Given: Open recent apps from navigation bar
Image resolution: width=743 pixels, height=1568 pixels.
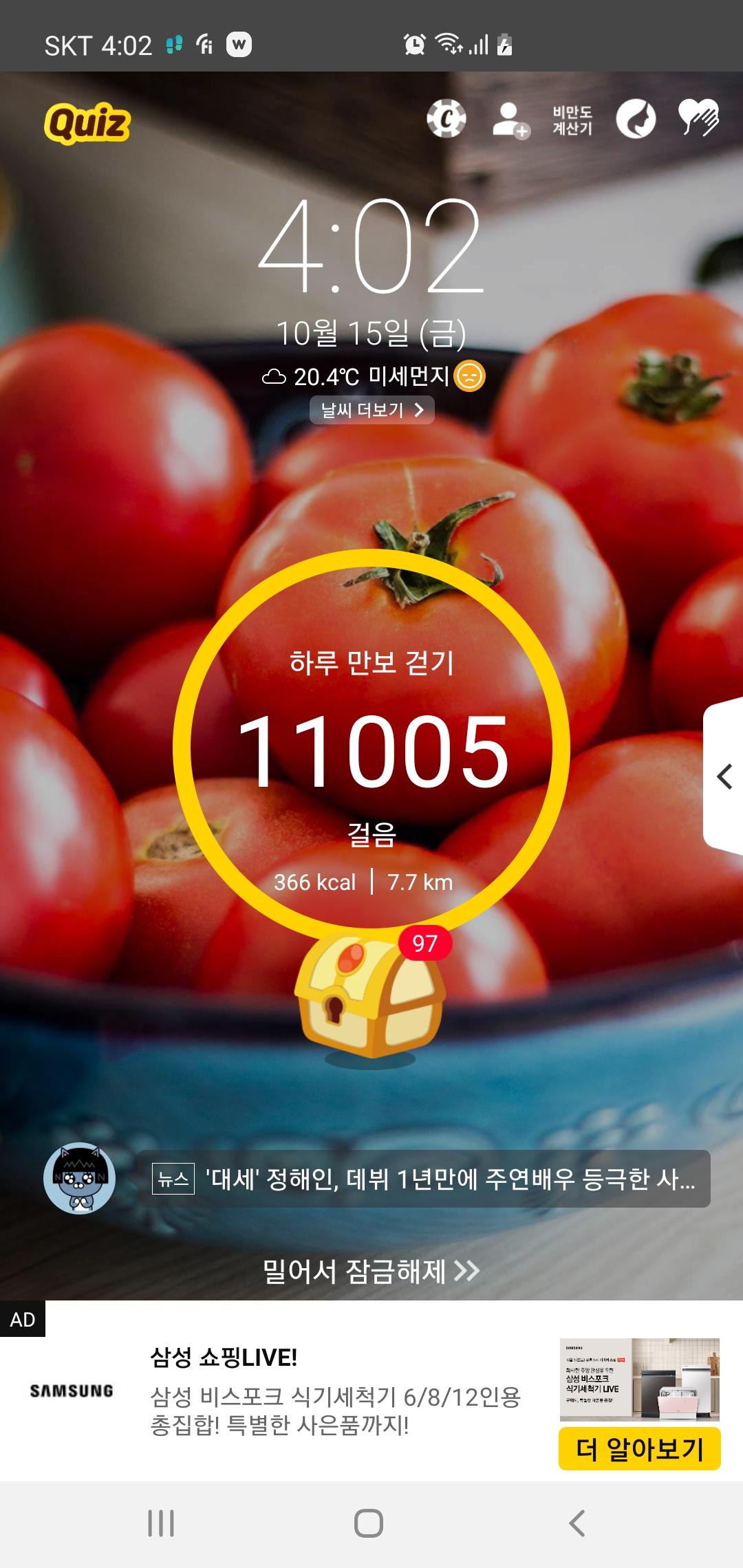Looking at the screenshot, I should pyautogui.click(x=161, y=1523).
